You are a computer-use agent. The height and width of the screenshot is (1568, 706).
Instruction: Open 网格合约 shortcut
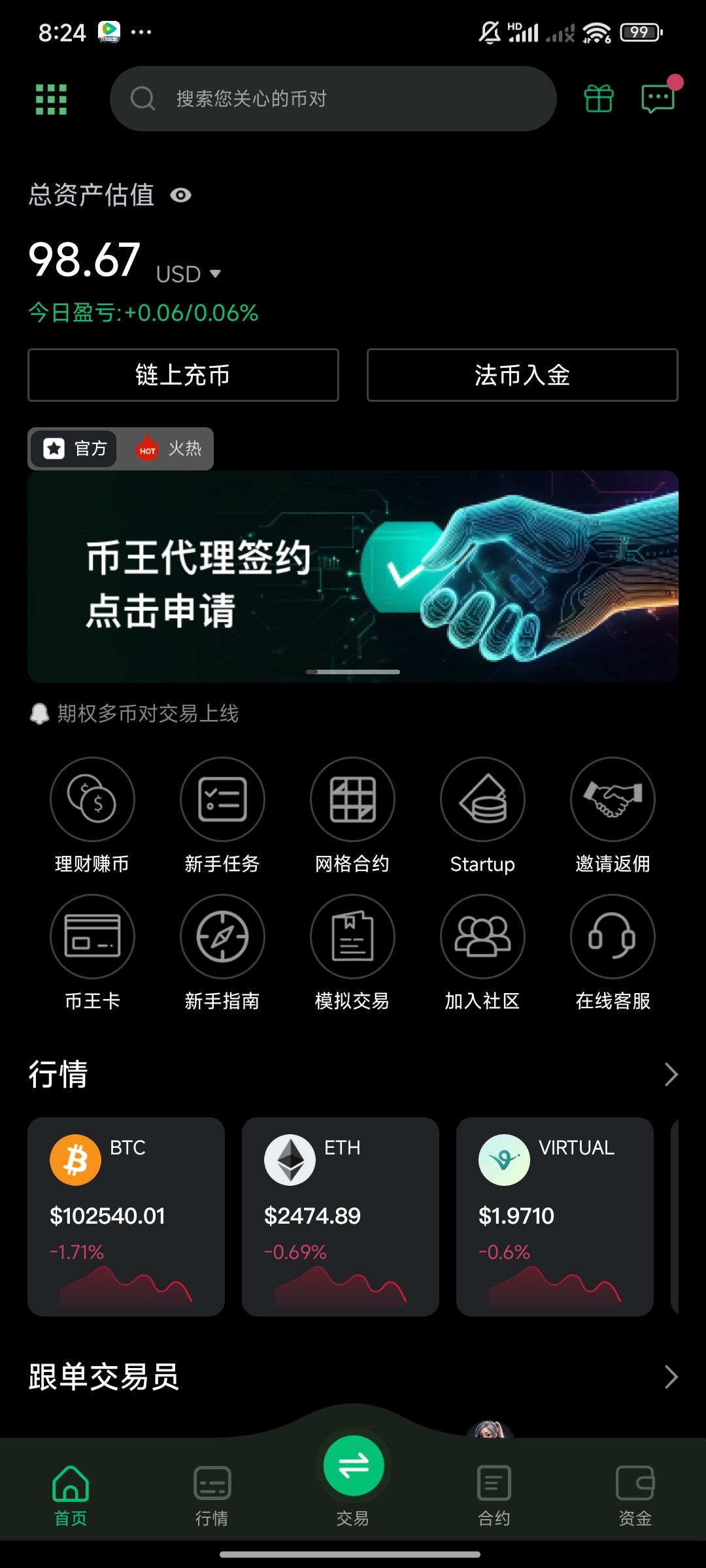352,800
